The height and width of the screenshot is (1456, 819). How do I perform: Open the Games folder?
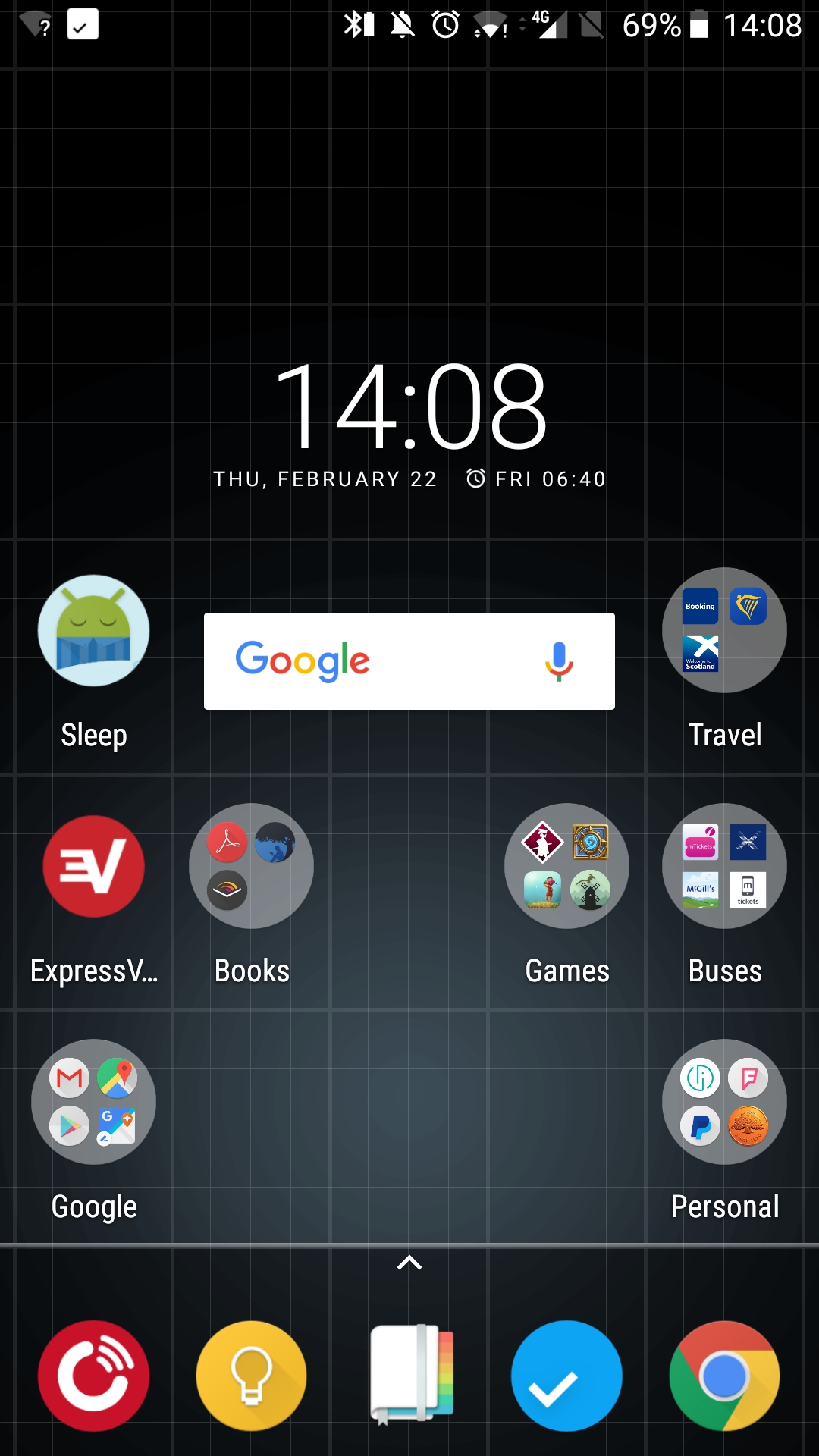(x=566, y=867)
